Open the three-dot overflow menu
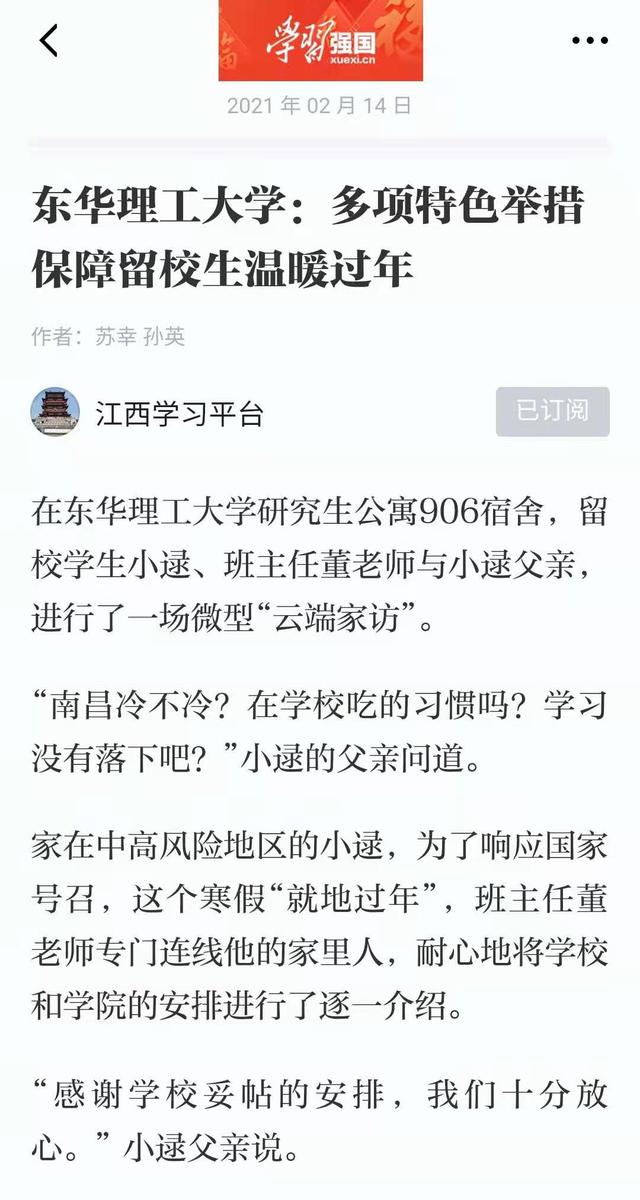640x1200 pixels. click(x=589, y=41)
